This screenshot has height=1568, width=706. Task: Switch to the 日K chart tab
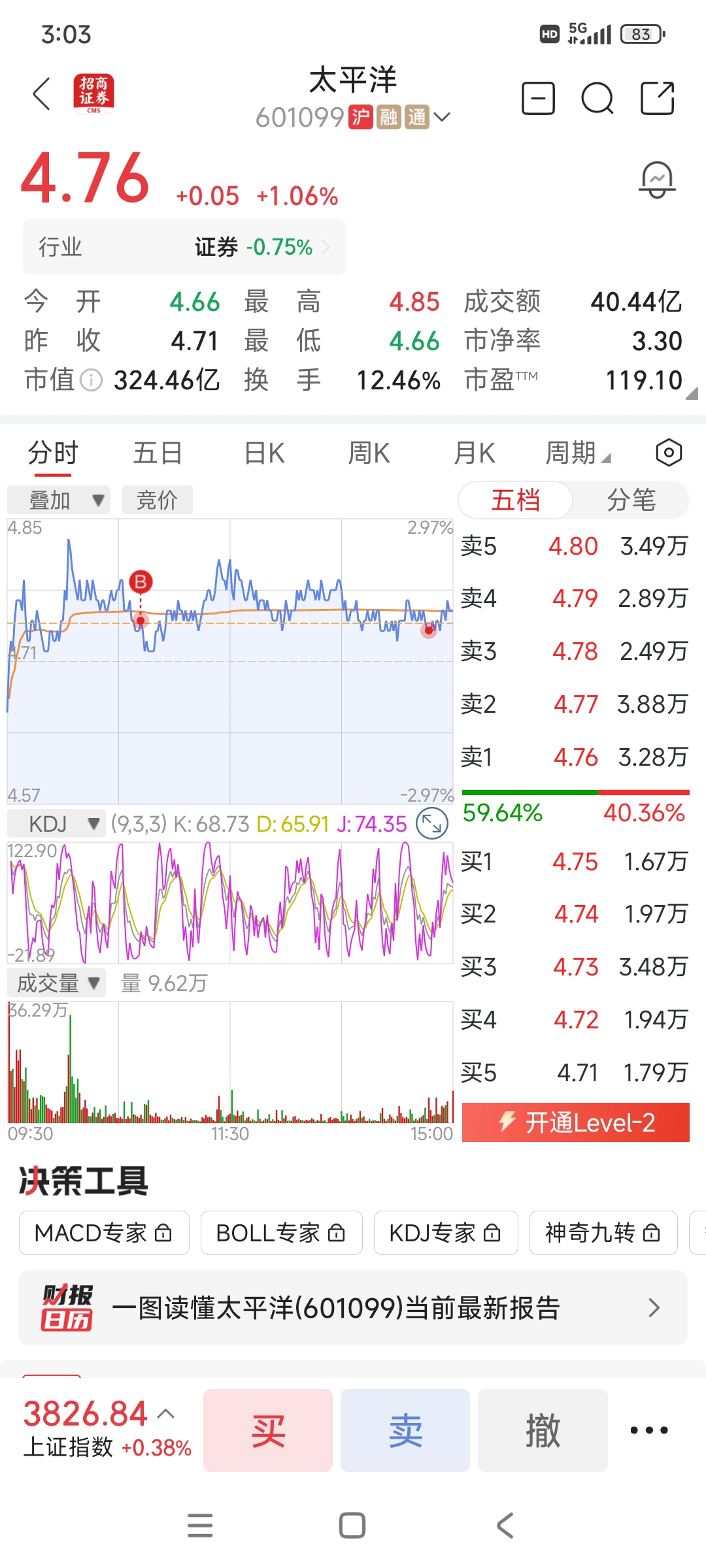[x=264, y=453]
